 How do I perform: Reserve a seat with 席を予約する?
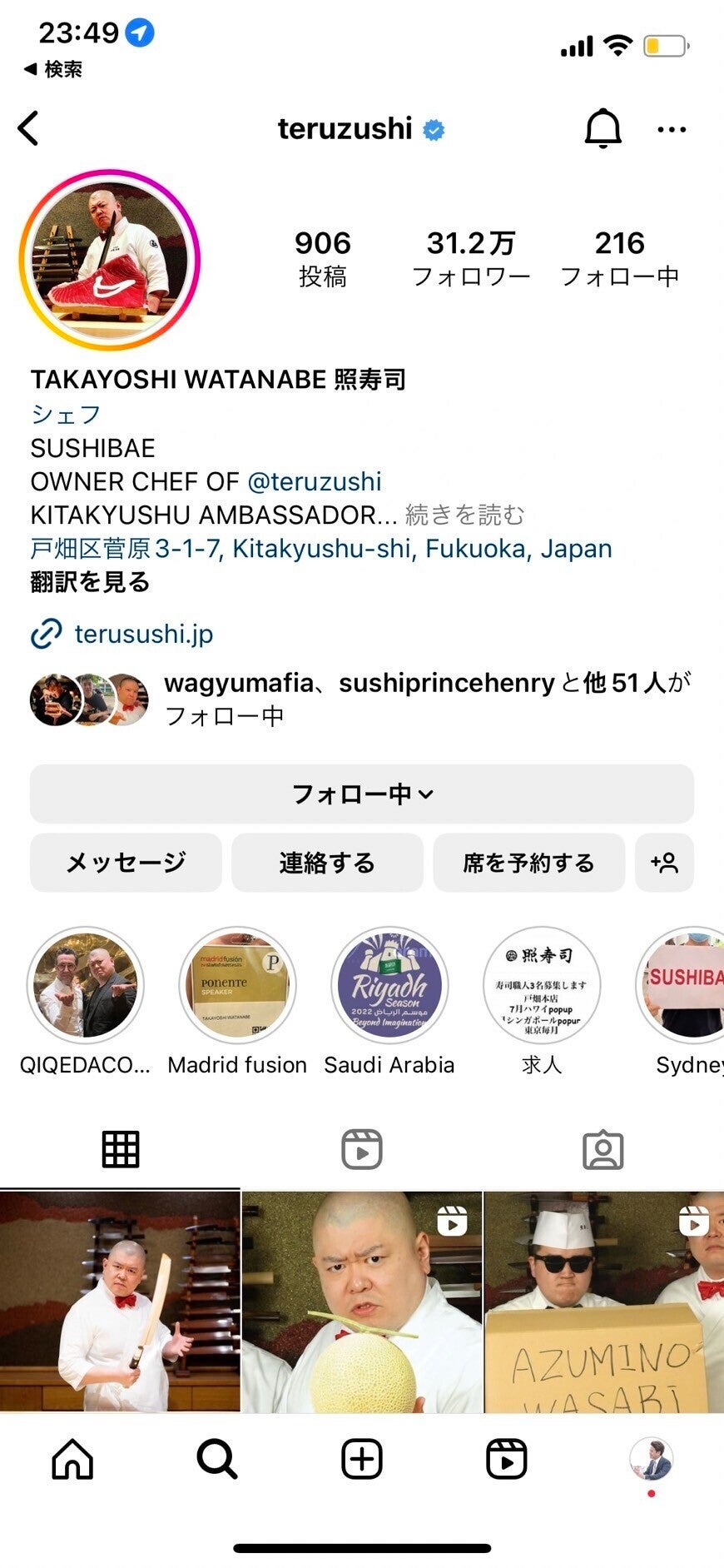[x=528, y=863]
